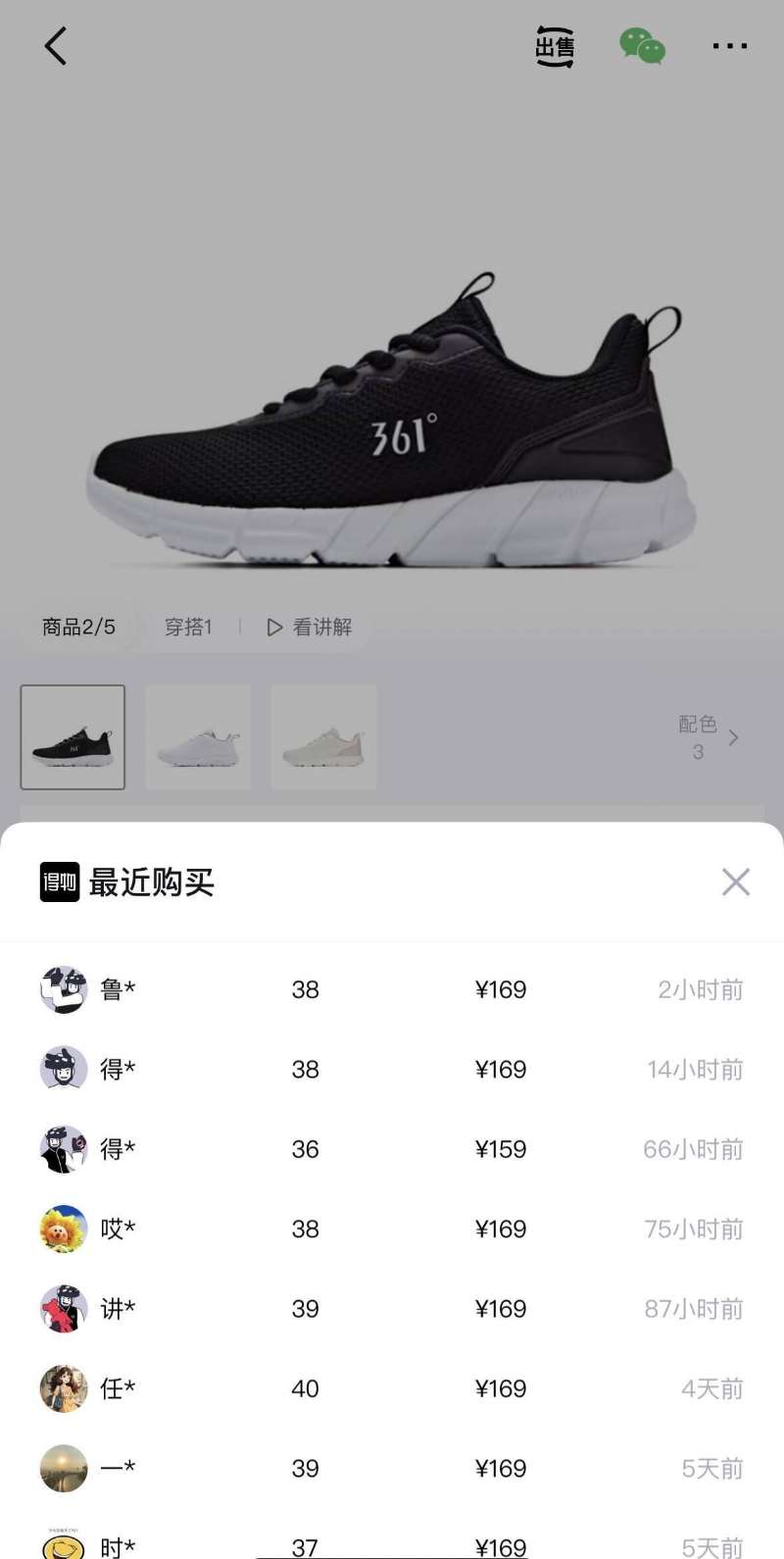Expand the 配色 3 colorways list
Screen dimensions: 784x1559
pyautogui.click(x=710, y=737)
